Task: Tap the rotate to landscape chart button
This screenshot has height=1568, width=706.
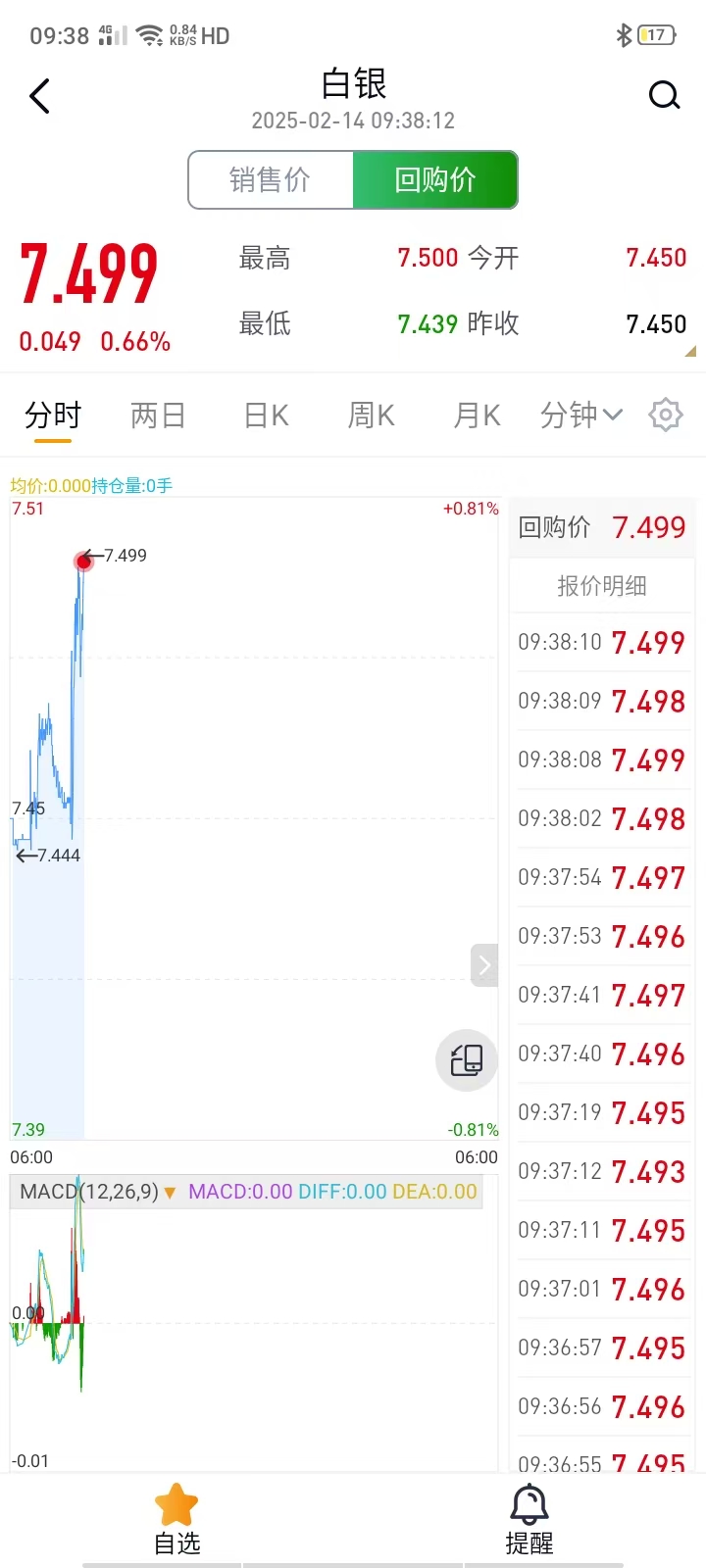Action: (x=467, y=1059)
